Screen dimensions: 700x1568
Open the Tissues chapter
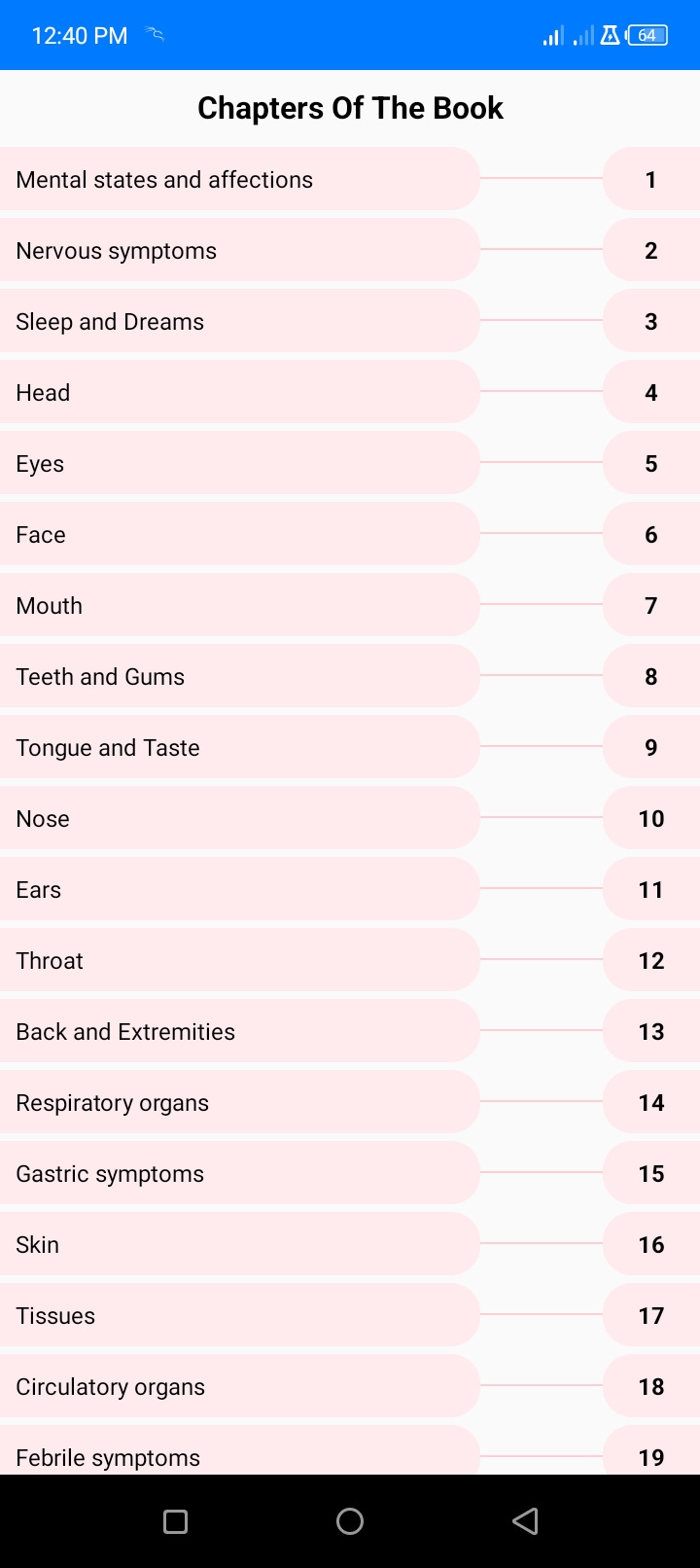click(238, 1315)
